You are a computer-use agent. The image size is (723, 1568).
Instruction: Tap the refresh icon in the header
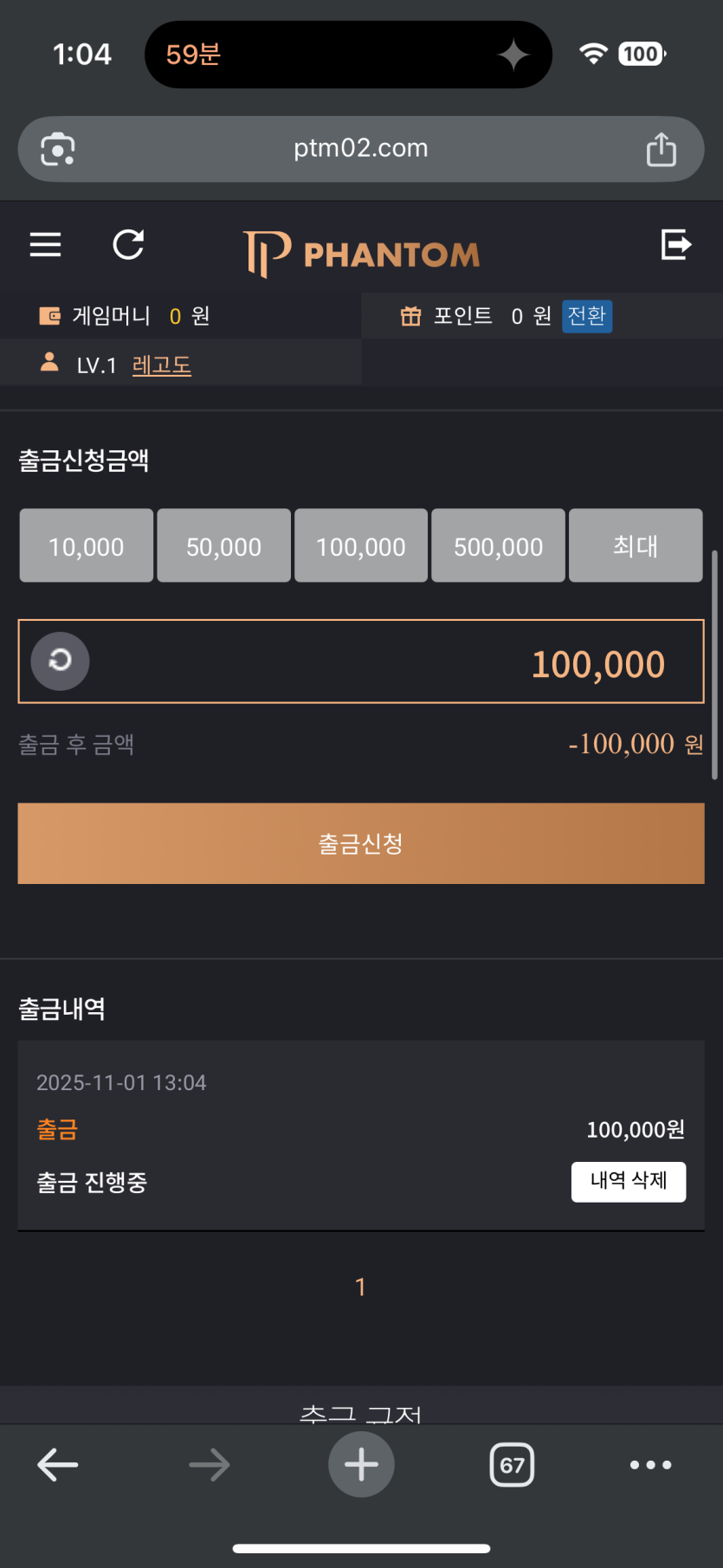click(128, 245)
